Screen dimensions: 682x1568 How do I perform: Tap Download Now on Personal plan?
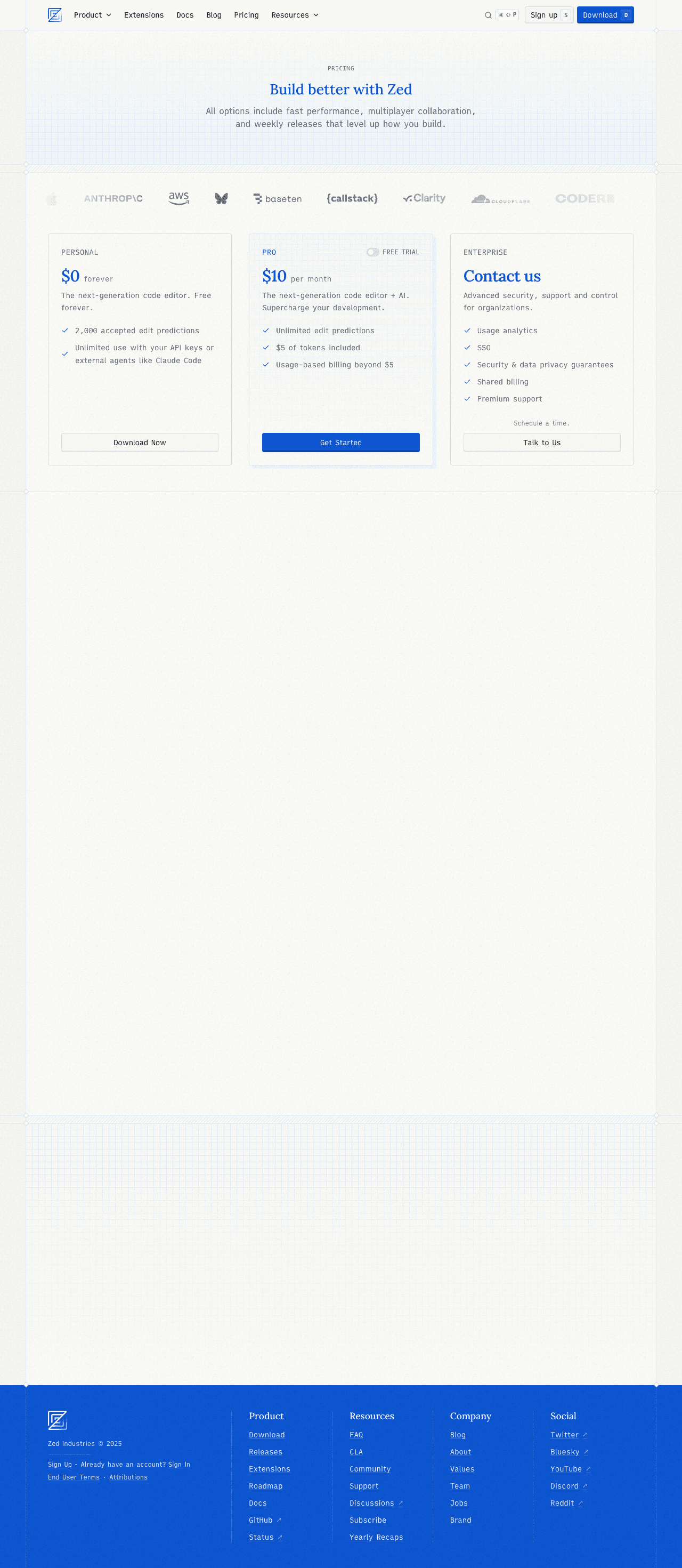pos(139,443)
